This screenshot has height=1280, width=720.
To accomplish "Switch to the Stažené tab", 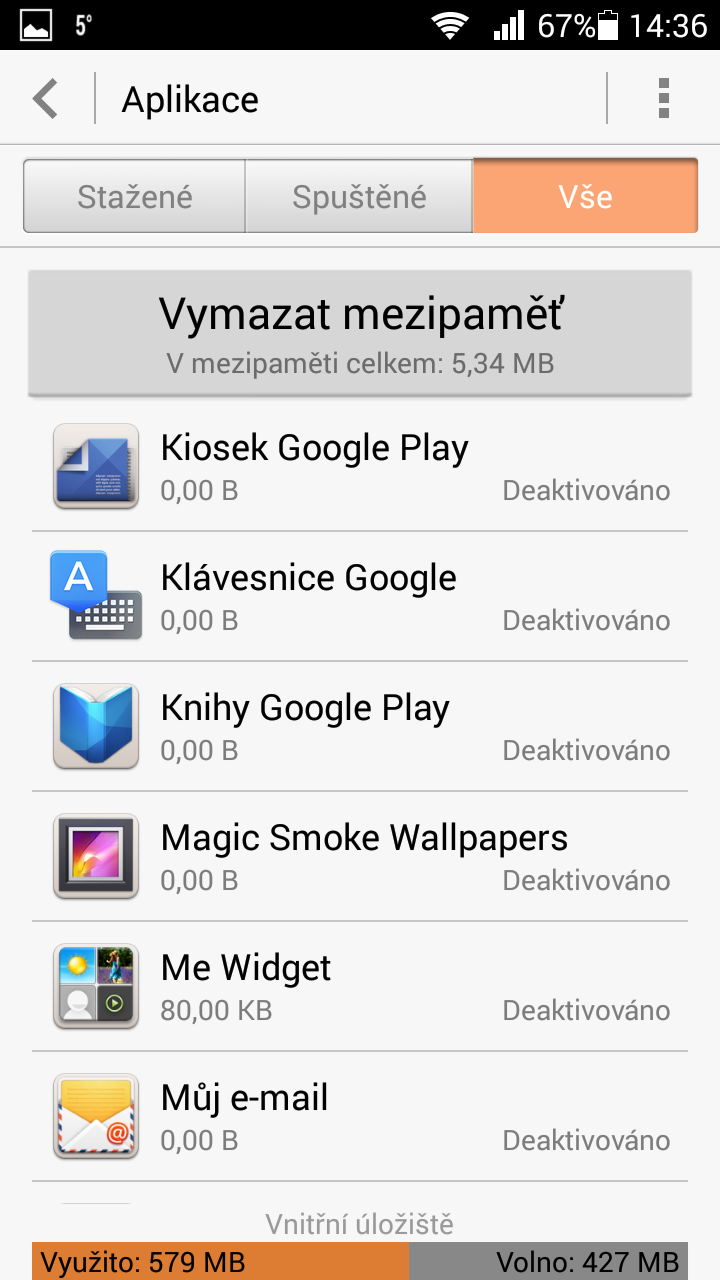I will pyautogui.click(x=135, y=196).
